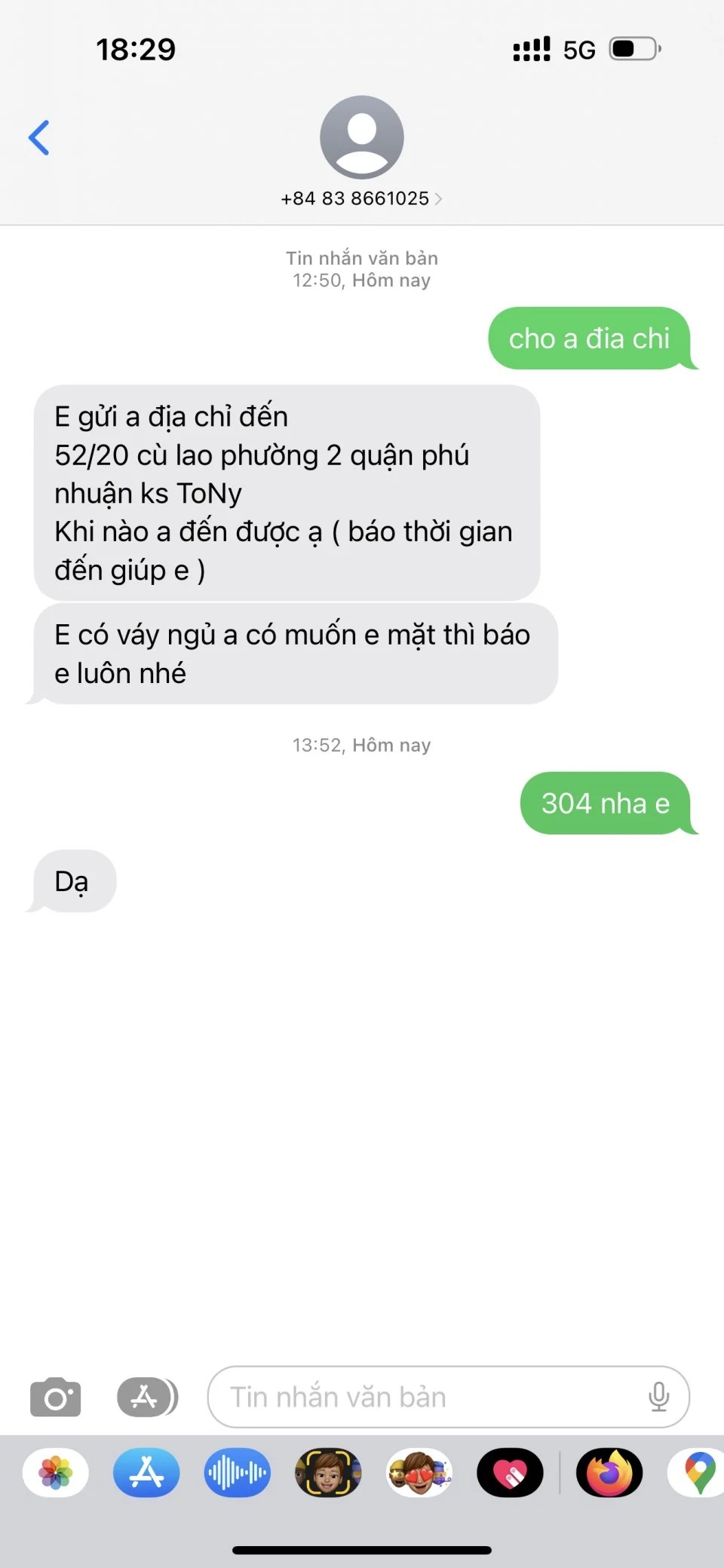The height and width of the screenshot is (1568, 724).
Task: Open contact details for +84 83 8661025
Action: click(x=361, y=198)
